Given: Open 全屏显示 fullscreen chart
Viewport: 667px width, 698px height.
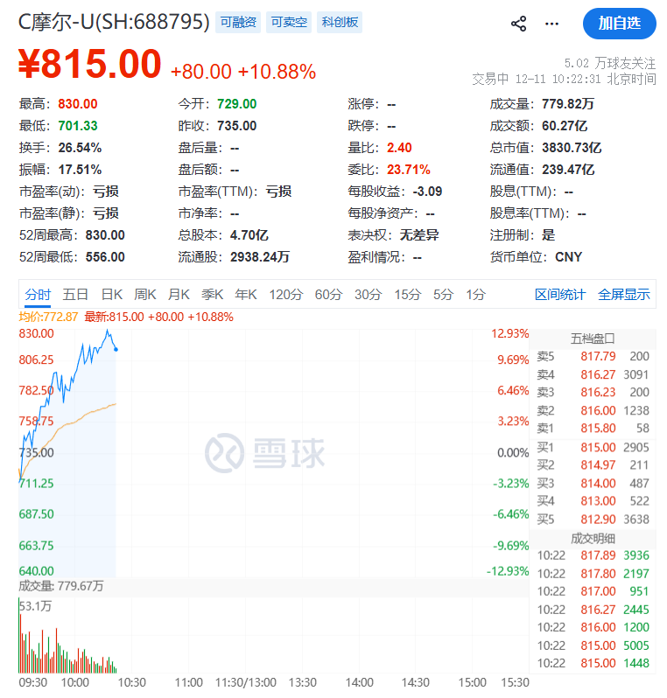Looking at the screenshot, I should (x=624, y=294).
